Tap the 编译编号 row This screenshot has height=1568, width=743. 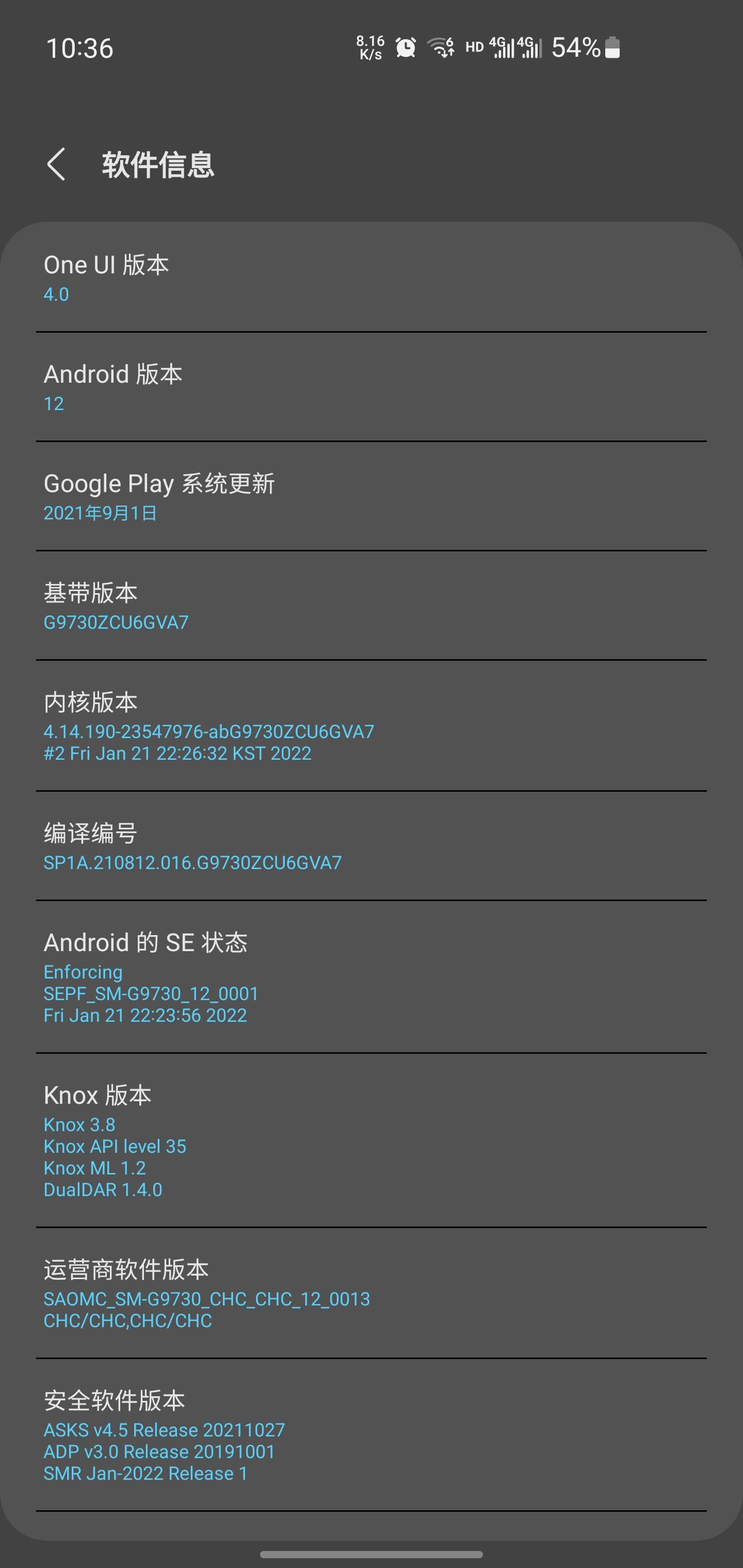(x=372, y=846)
